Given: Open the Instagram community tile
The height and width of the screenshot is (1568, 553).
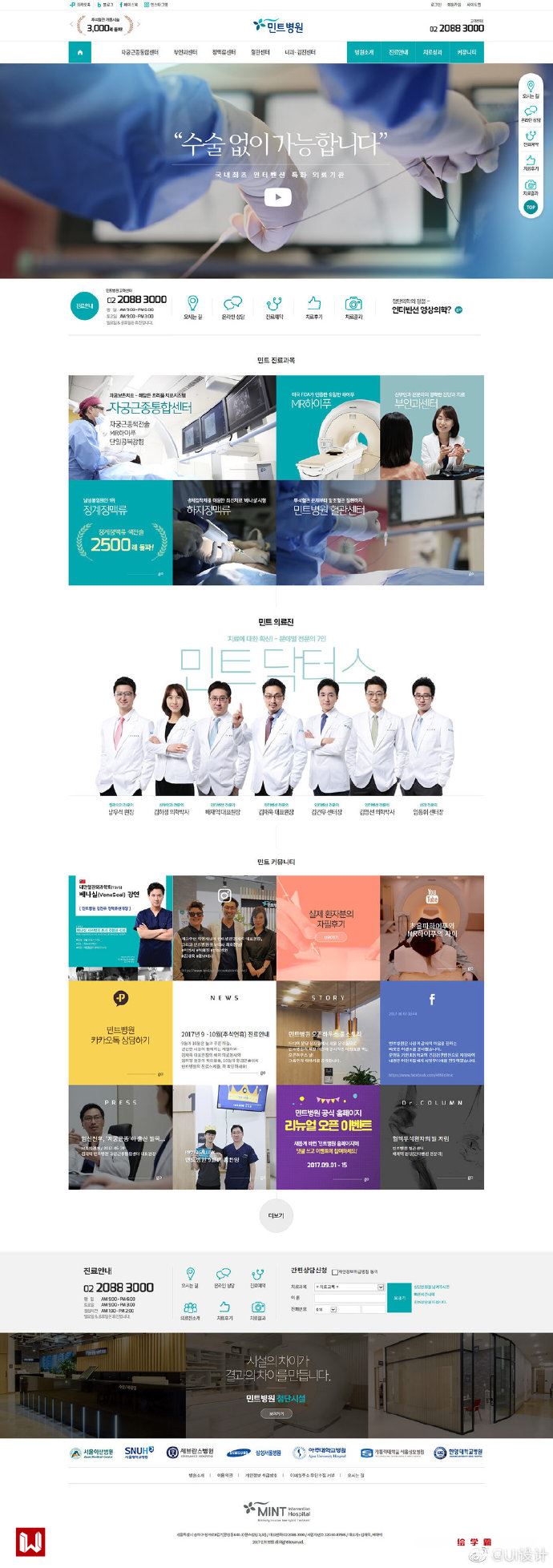Looking at the screenshot, I should click(224, 927).
